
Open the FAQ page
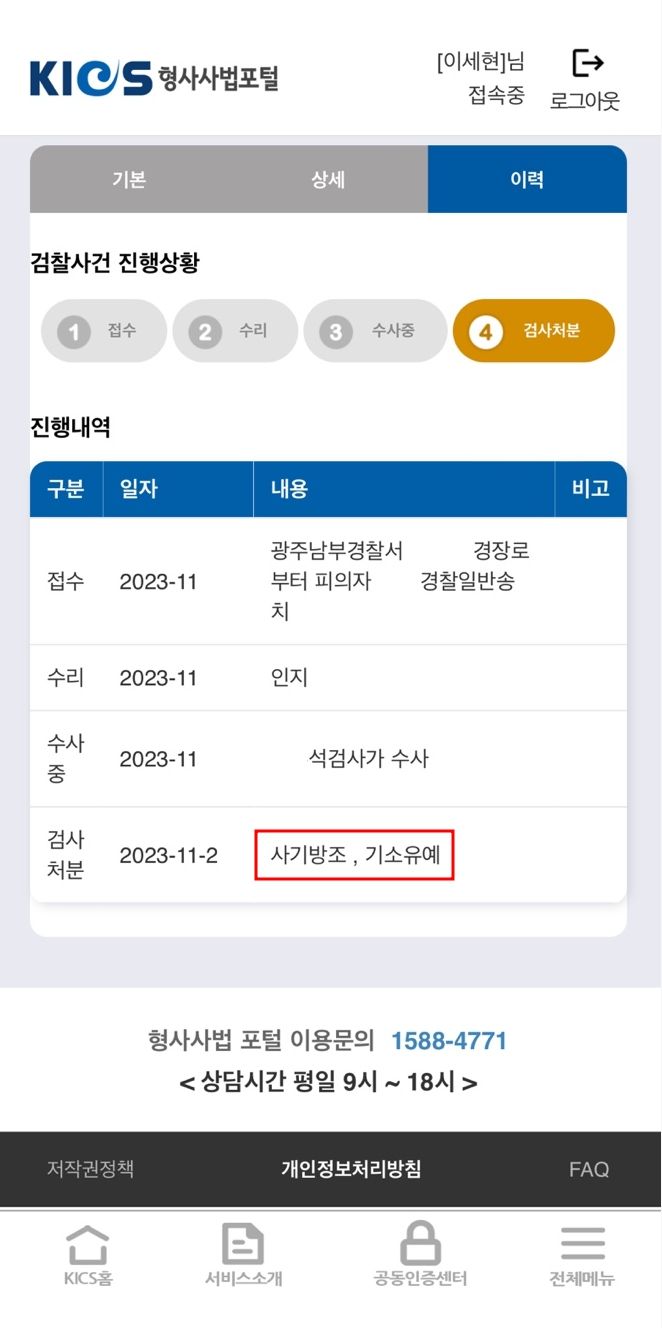pos(588,1169)
